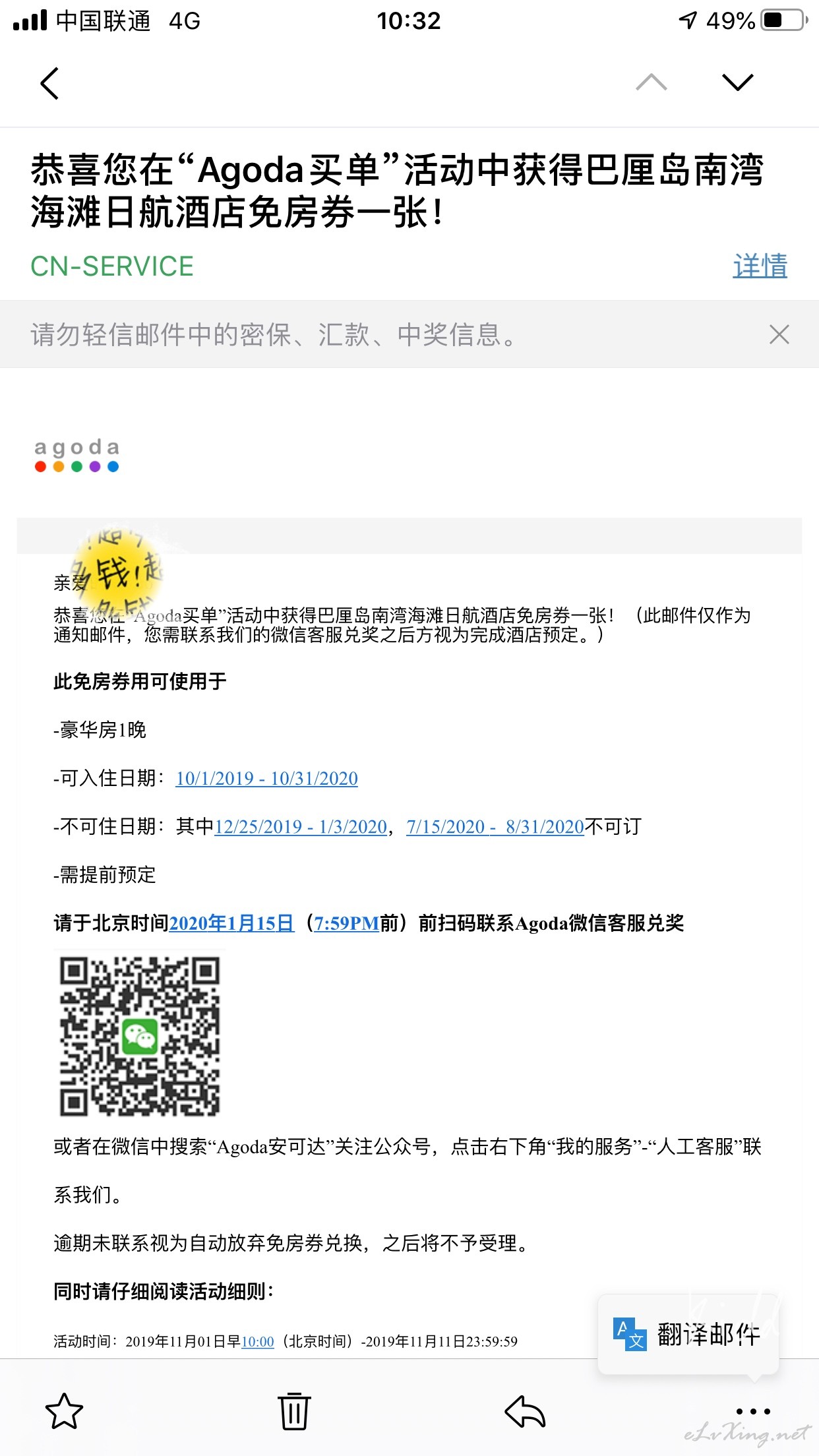Dismiss the security warning banner
819x1456 pixels.
779,334
